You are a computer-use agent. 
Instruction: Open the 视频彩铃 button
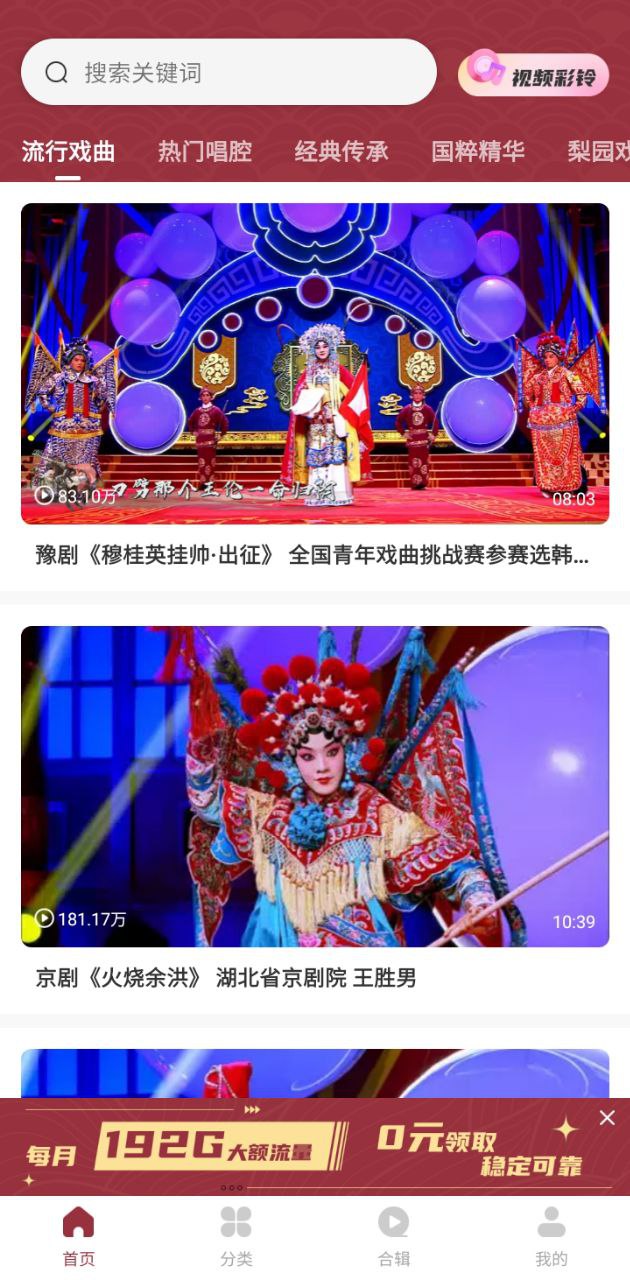coord(534,75)
